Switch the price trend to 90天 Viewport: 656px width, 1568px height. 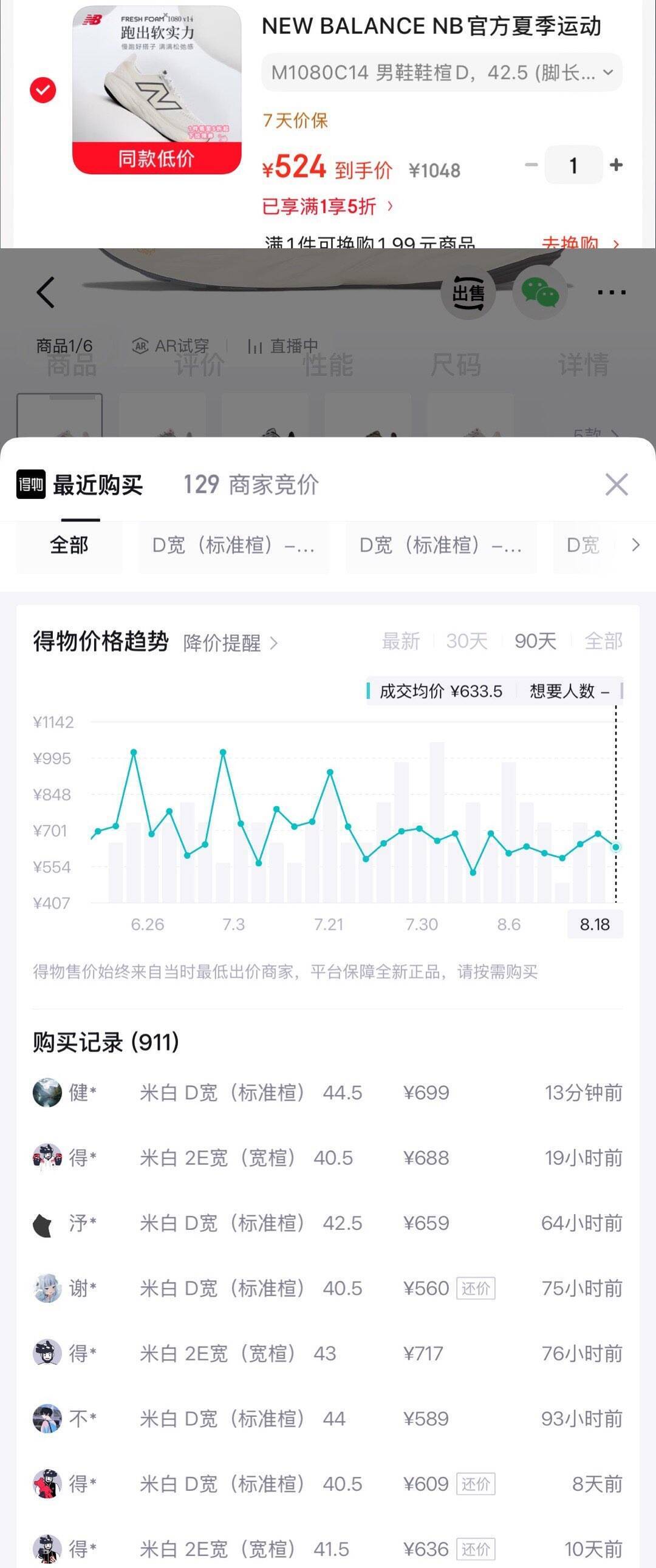click(x=535, y=641)
